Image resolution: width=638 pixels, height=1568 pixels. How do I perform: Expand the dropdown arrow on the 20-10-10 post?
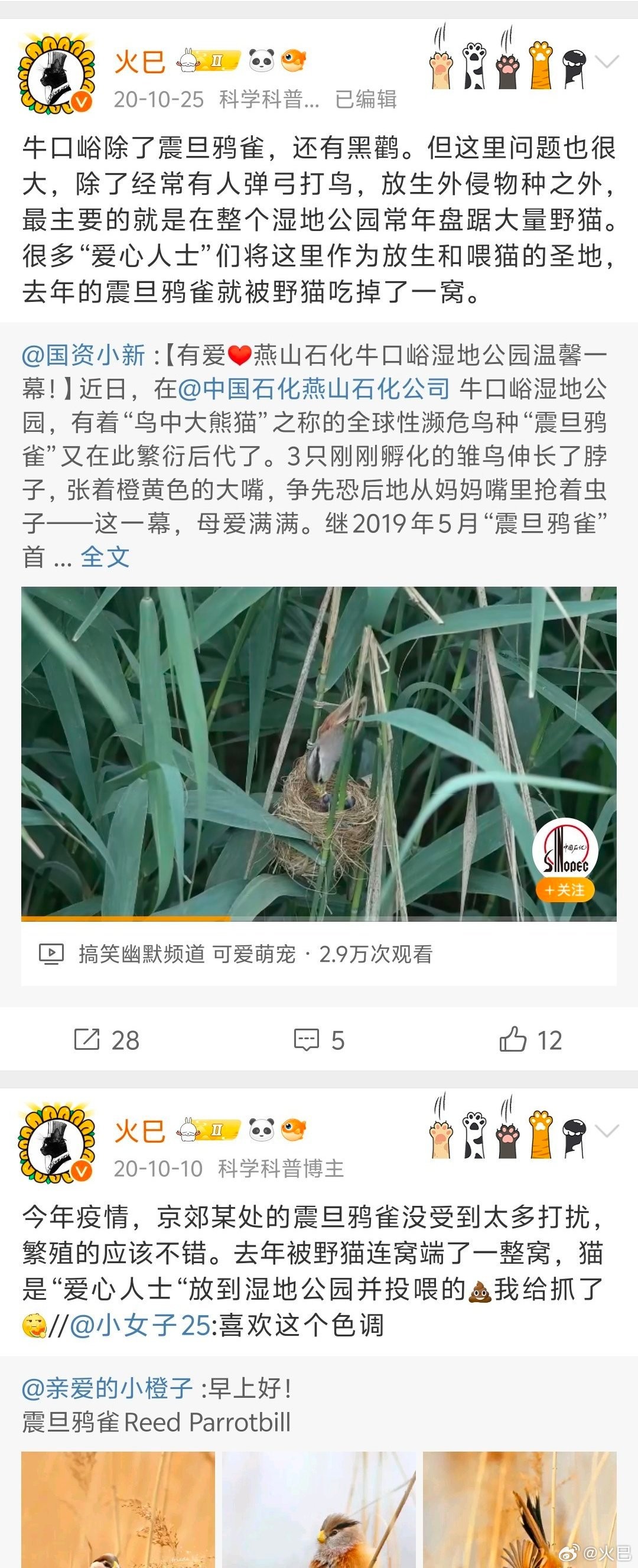607,1131
